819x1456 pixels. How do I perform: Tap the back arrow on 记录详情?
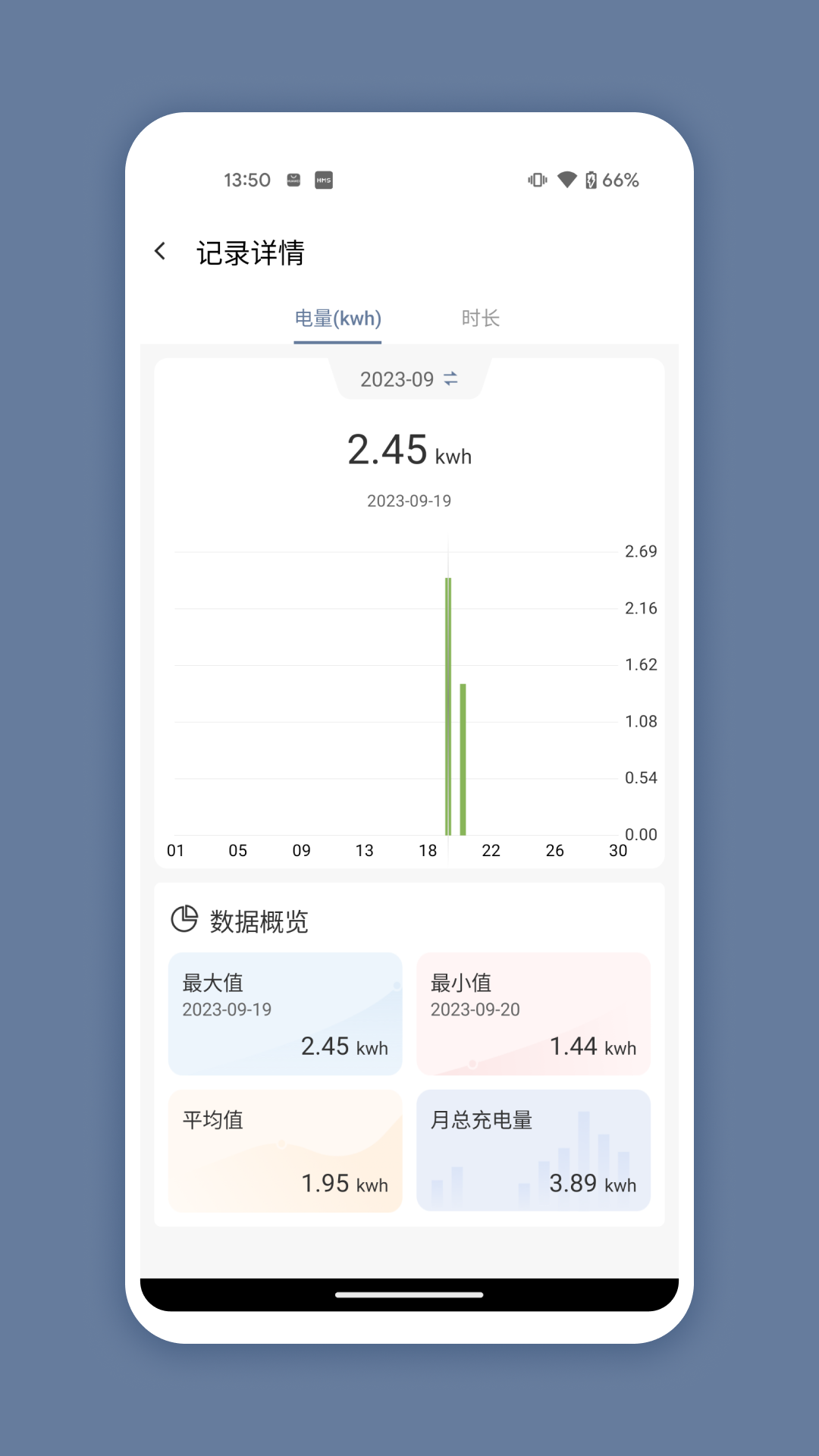[x=160, y=250]
